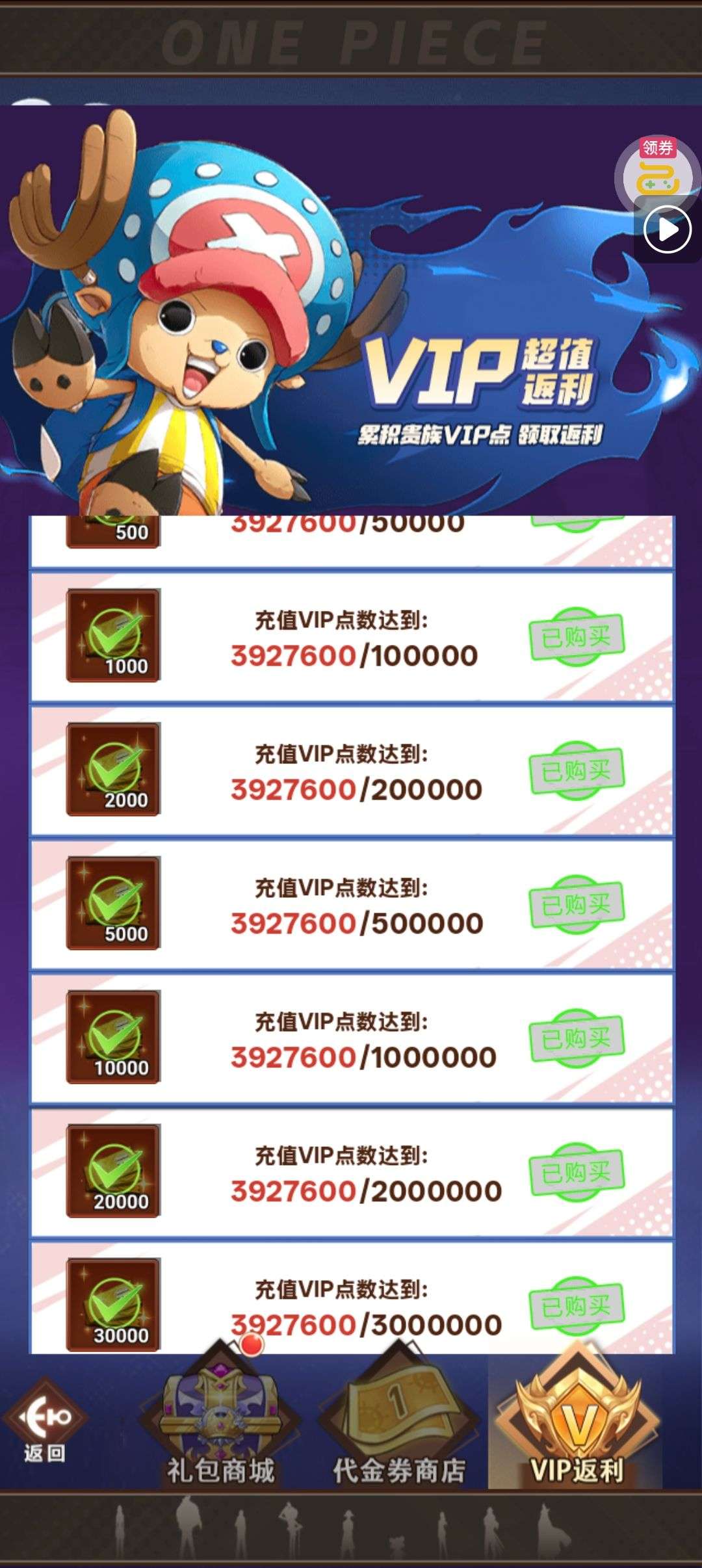The image size is (702, 1568).
Task: Open the 10000 reward chest icon
Action: pyautogui.click(x=113, y=1037)
